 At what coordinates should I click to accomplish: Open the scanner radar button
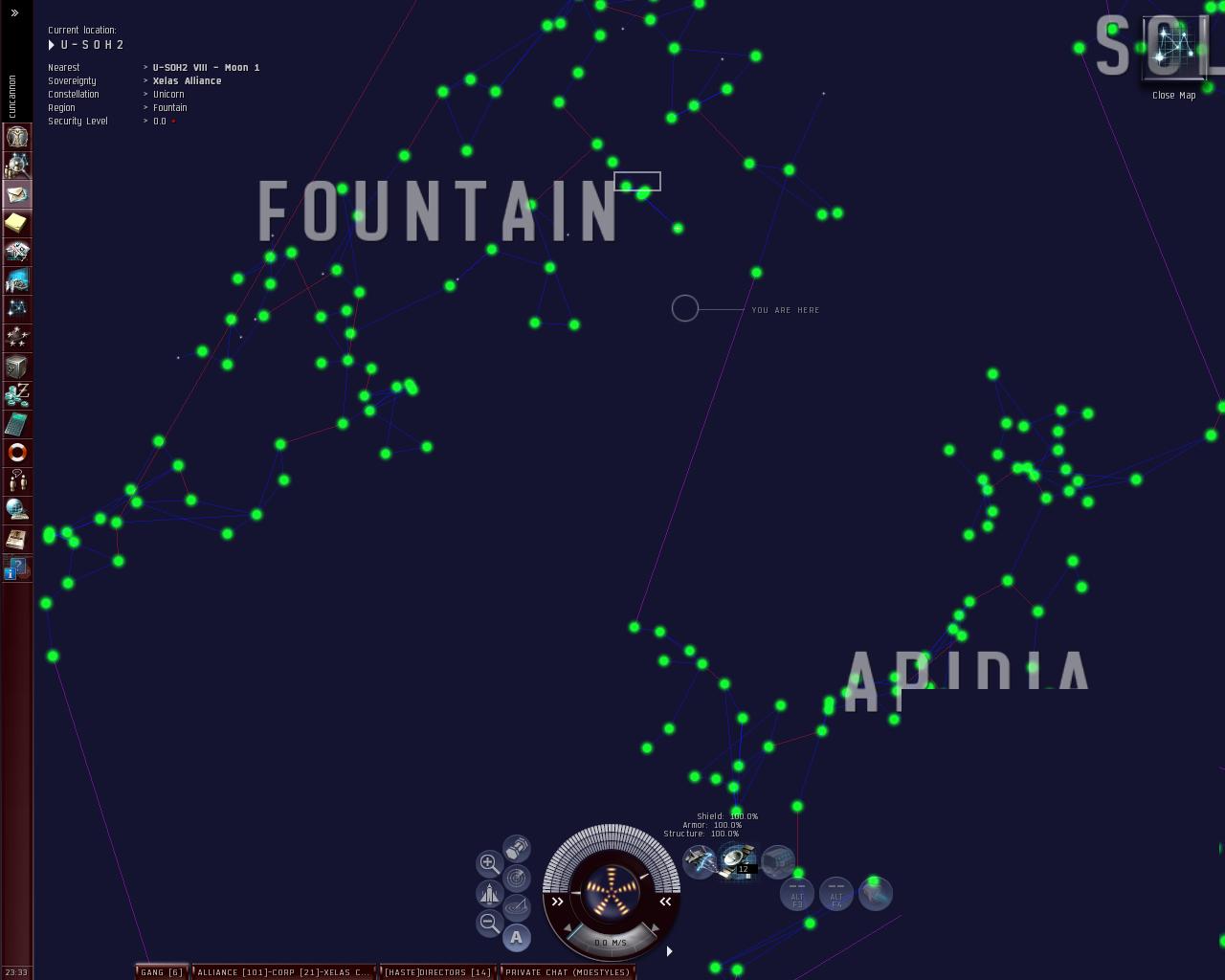tap(517, 878)
